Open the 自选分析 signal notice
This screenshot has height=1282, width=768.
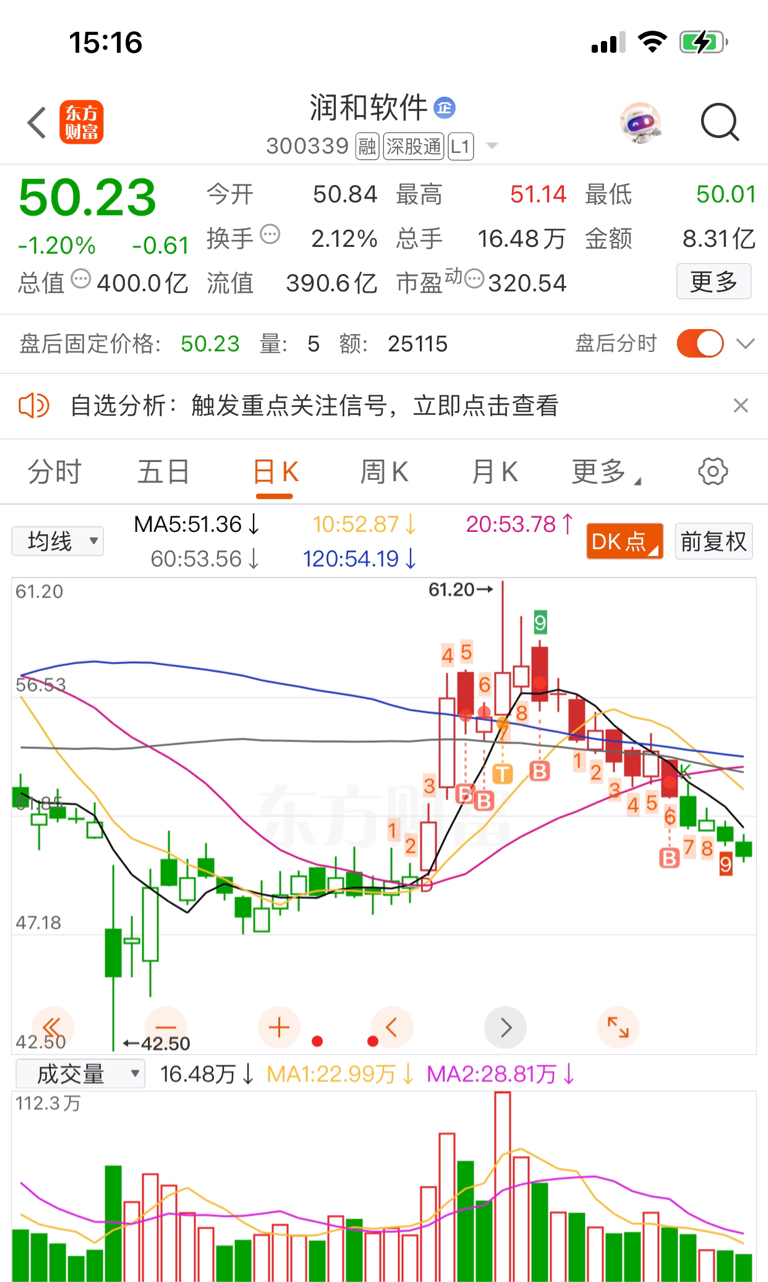coord(314,405)
